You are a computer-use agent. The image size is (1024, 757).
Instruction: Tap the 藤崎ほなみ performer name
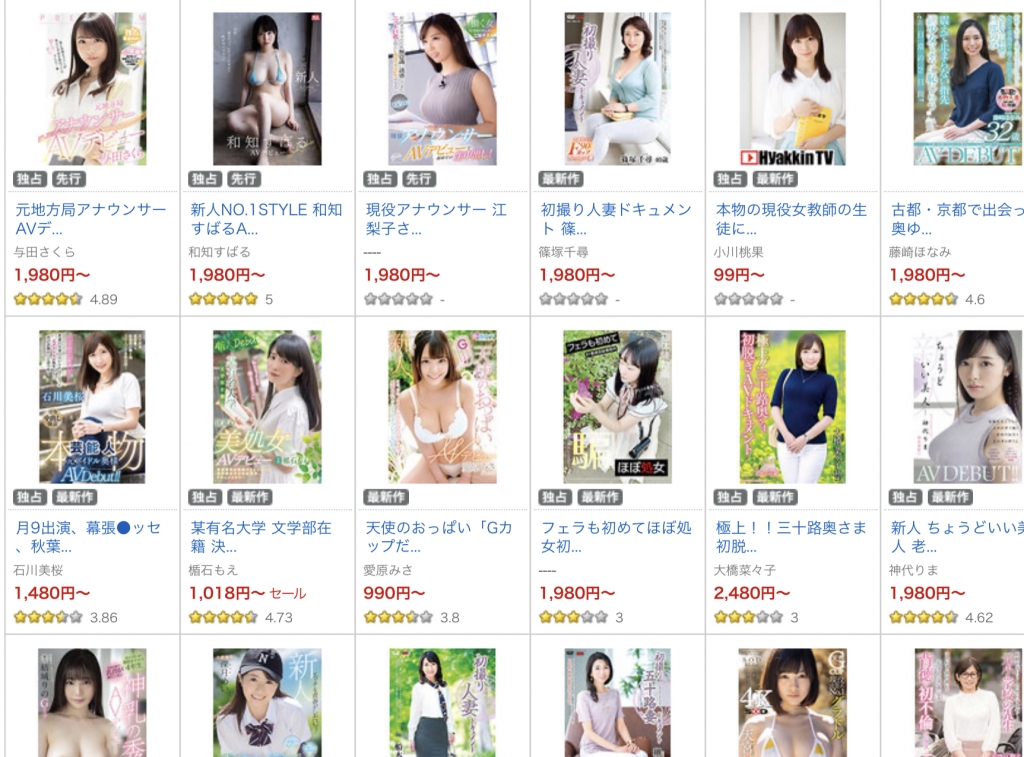coord(919,252)
